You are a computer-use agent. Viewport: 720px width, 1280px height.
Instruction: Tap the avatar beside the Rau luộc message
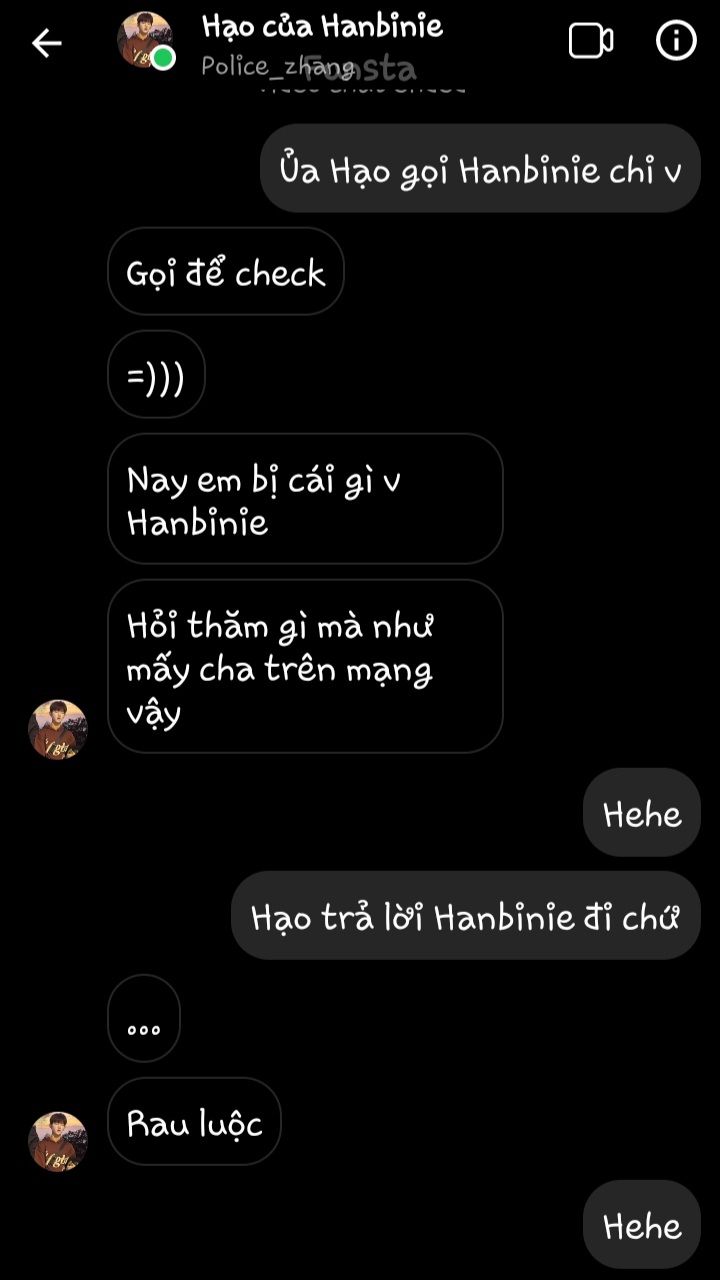point(58,1141)
